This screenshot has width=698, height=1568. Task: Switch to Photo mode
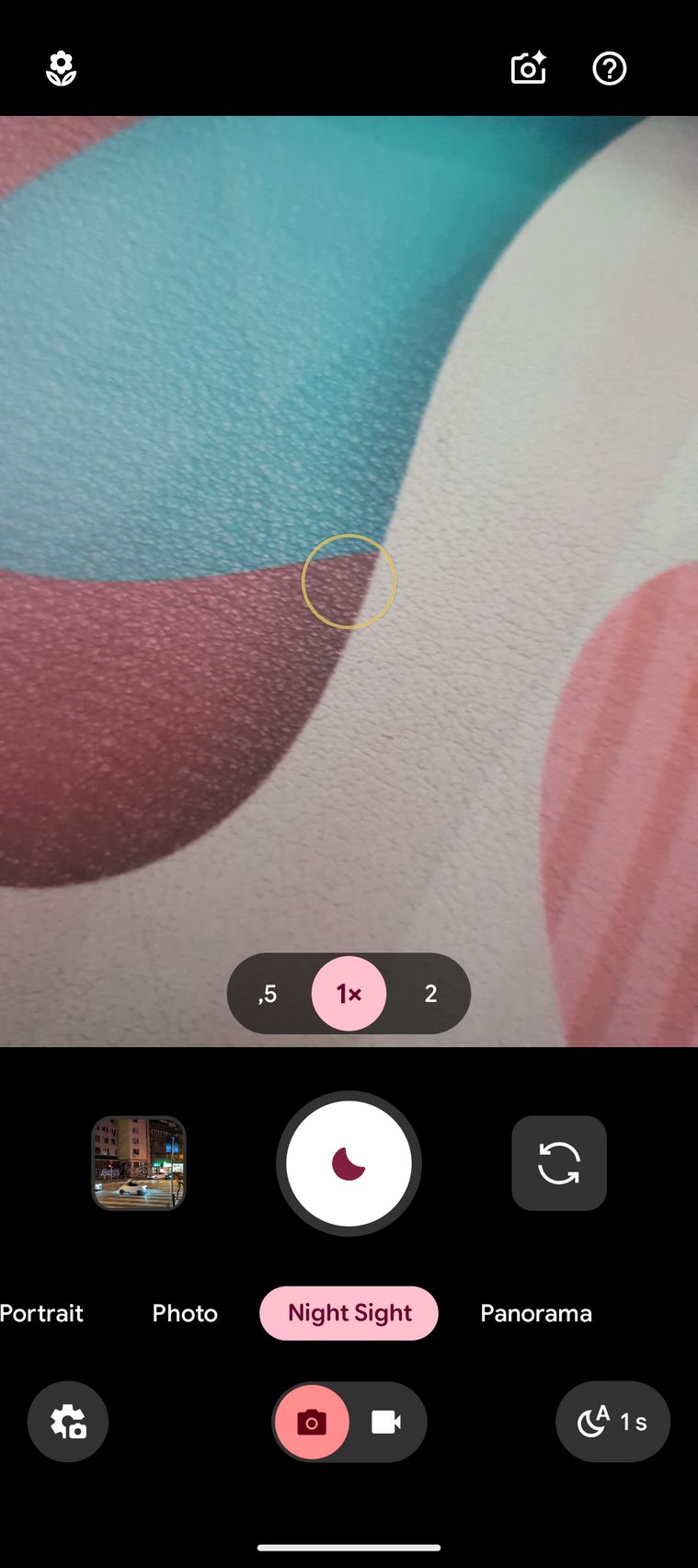(x=185, y=1313)
